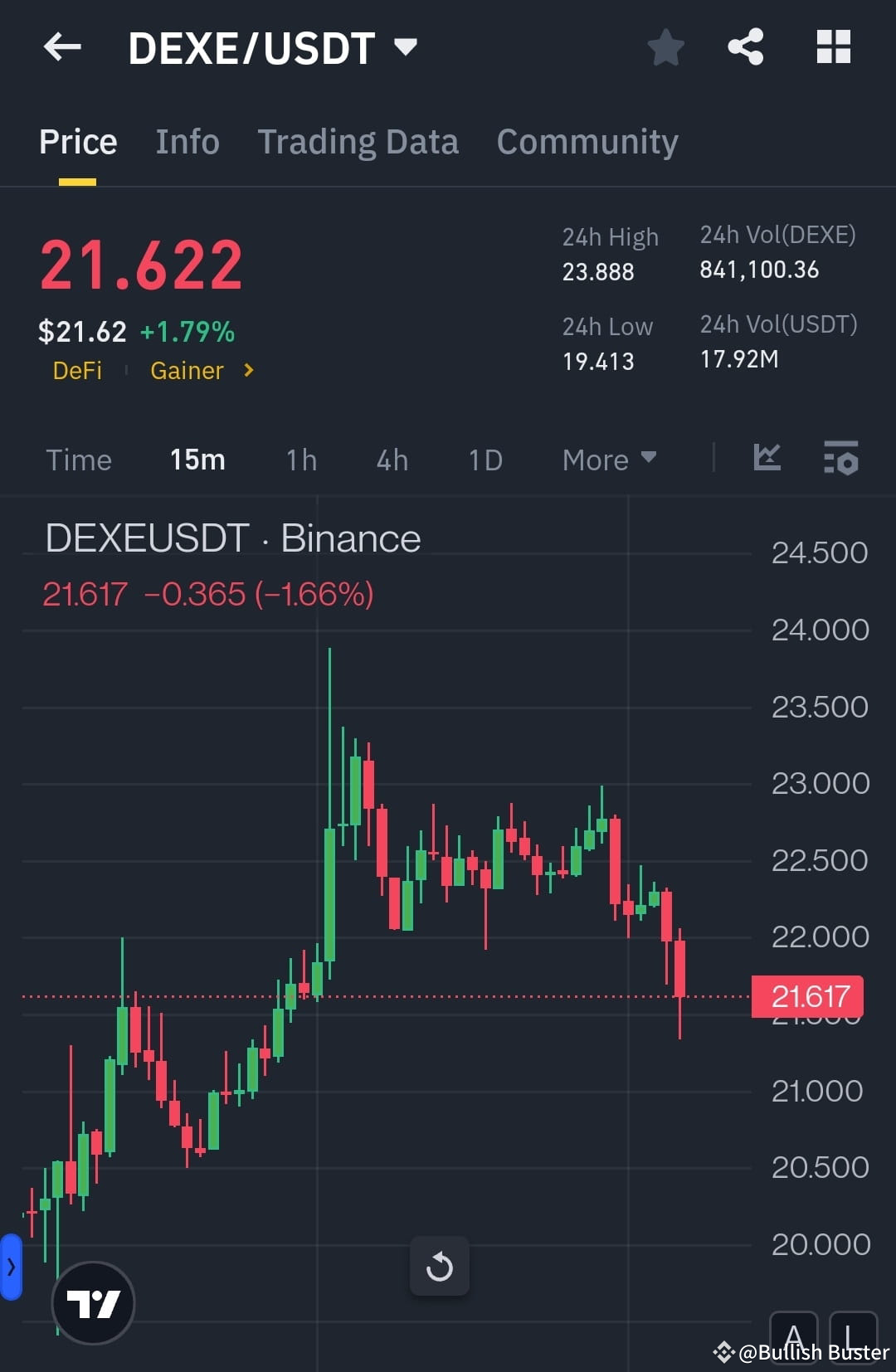Select the line chart style icon

[767, 459]
